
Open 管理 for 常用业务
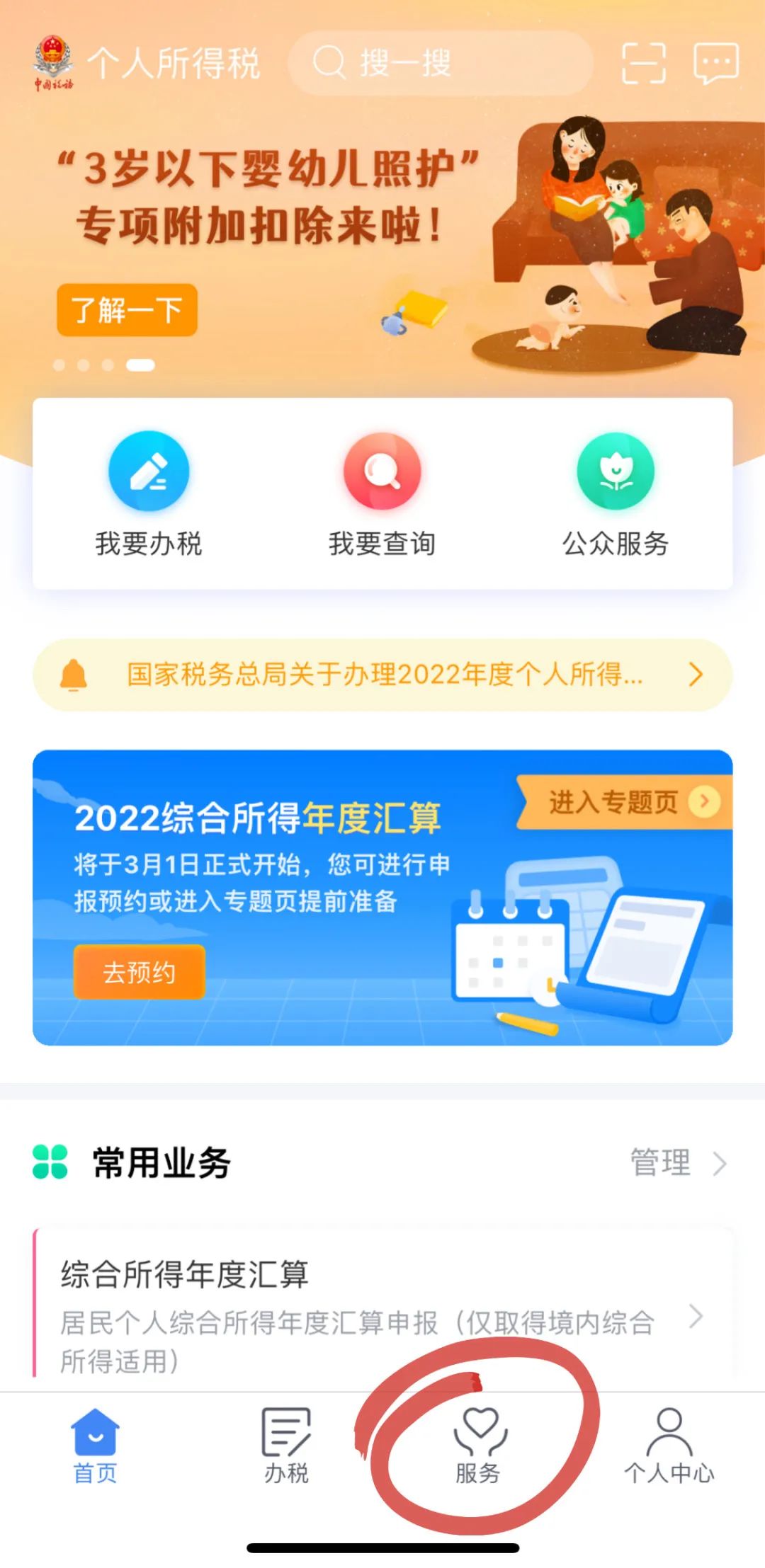pos(679,1162)
